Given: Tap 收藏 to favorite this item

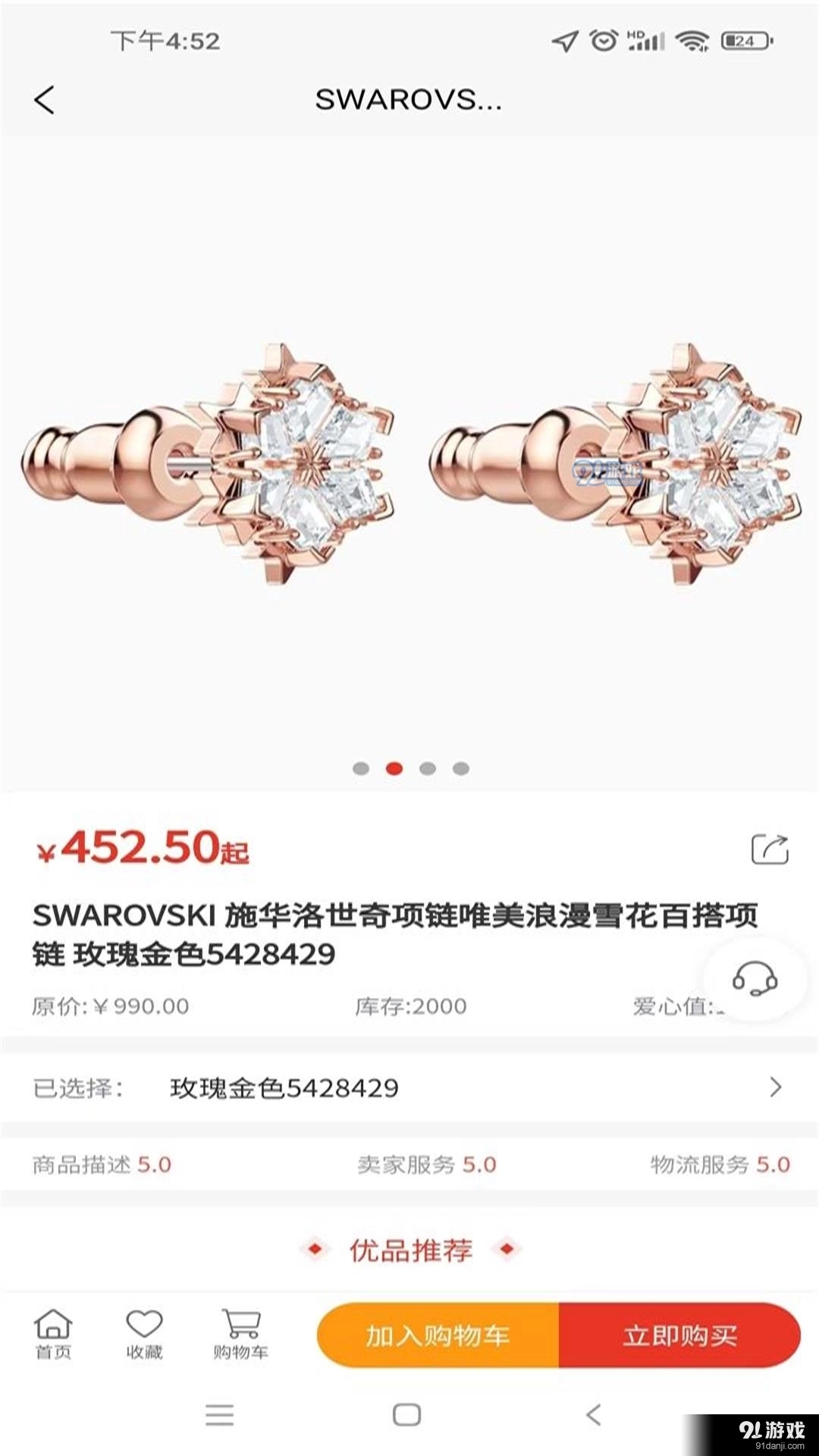Looking at the screenshot, I should tap(144, 1334).
